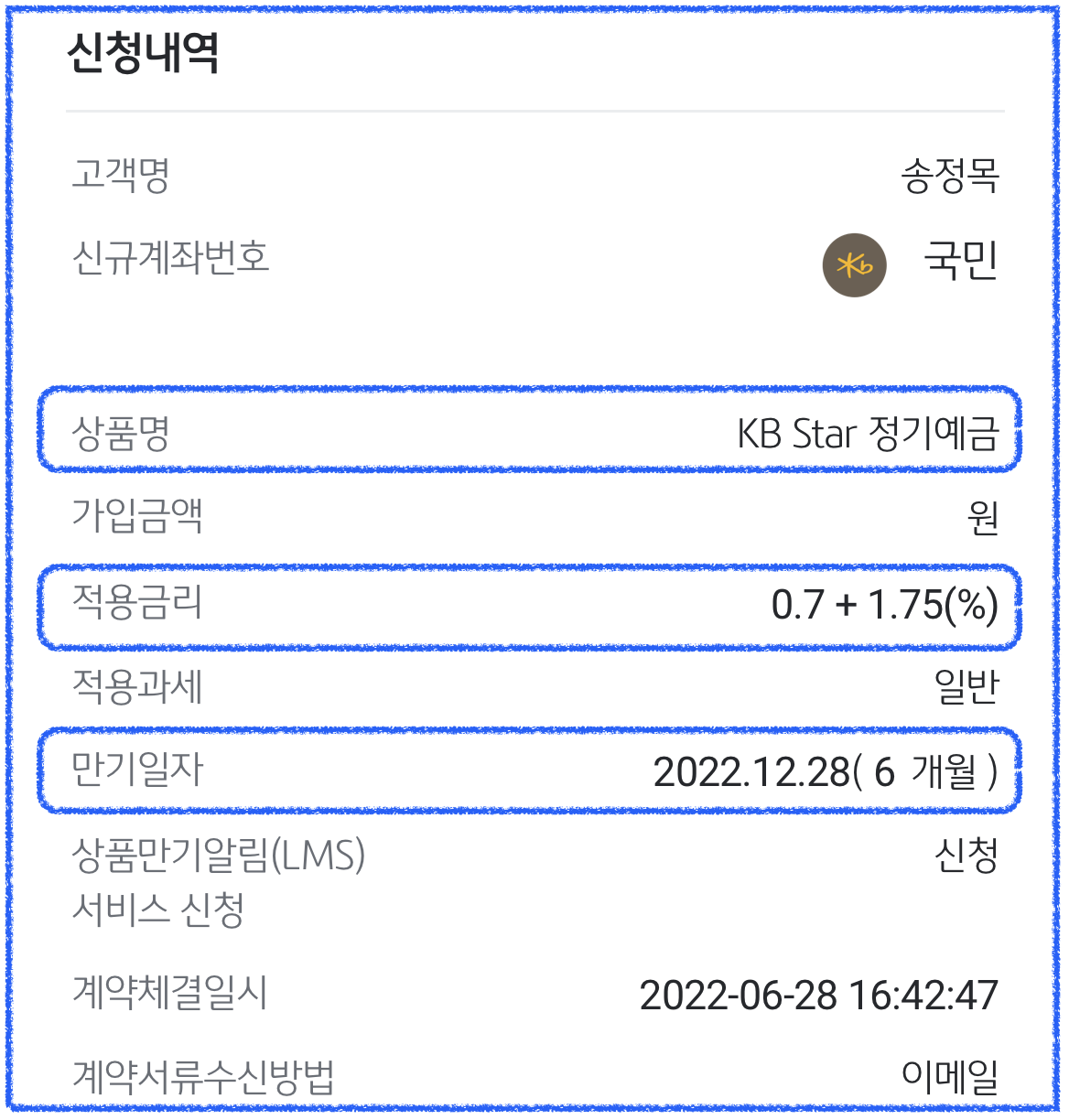Select the 고객명 field label
1069x1120 pixels.
116,170
